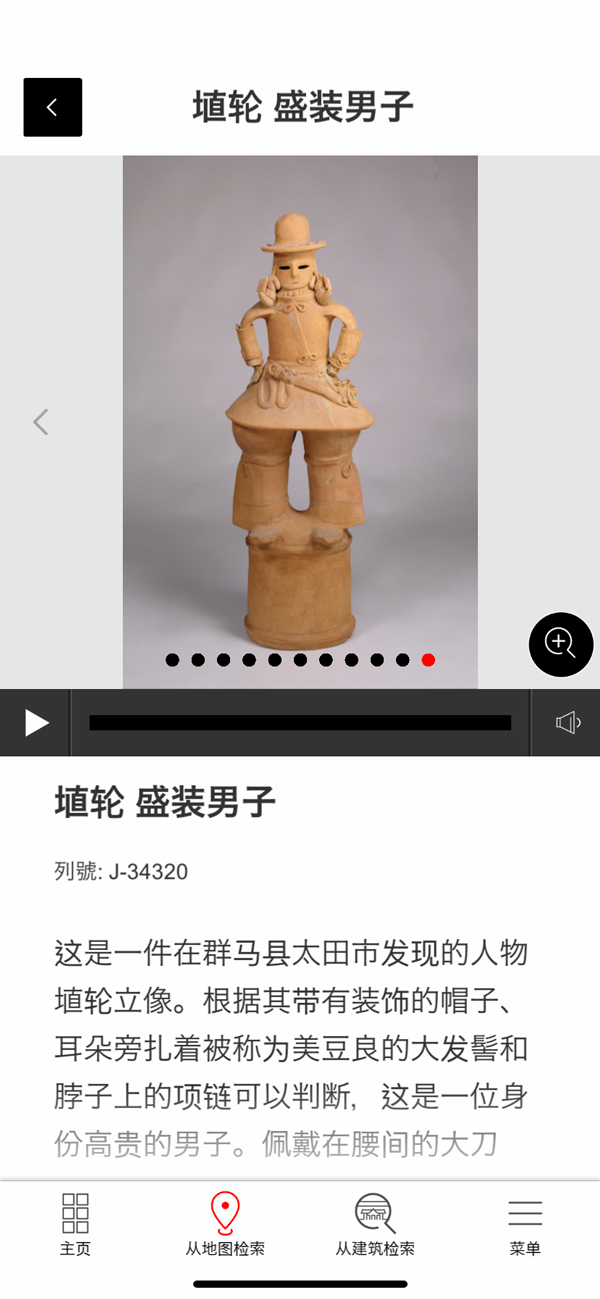Toggle the speaker volume icon
The width and height of the screenshot is (600, 1299).
[567, 723]
